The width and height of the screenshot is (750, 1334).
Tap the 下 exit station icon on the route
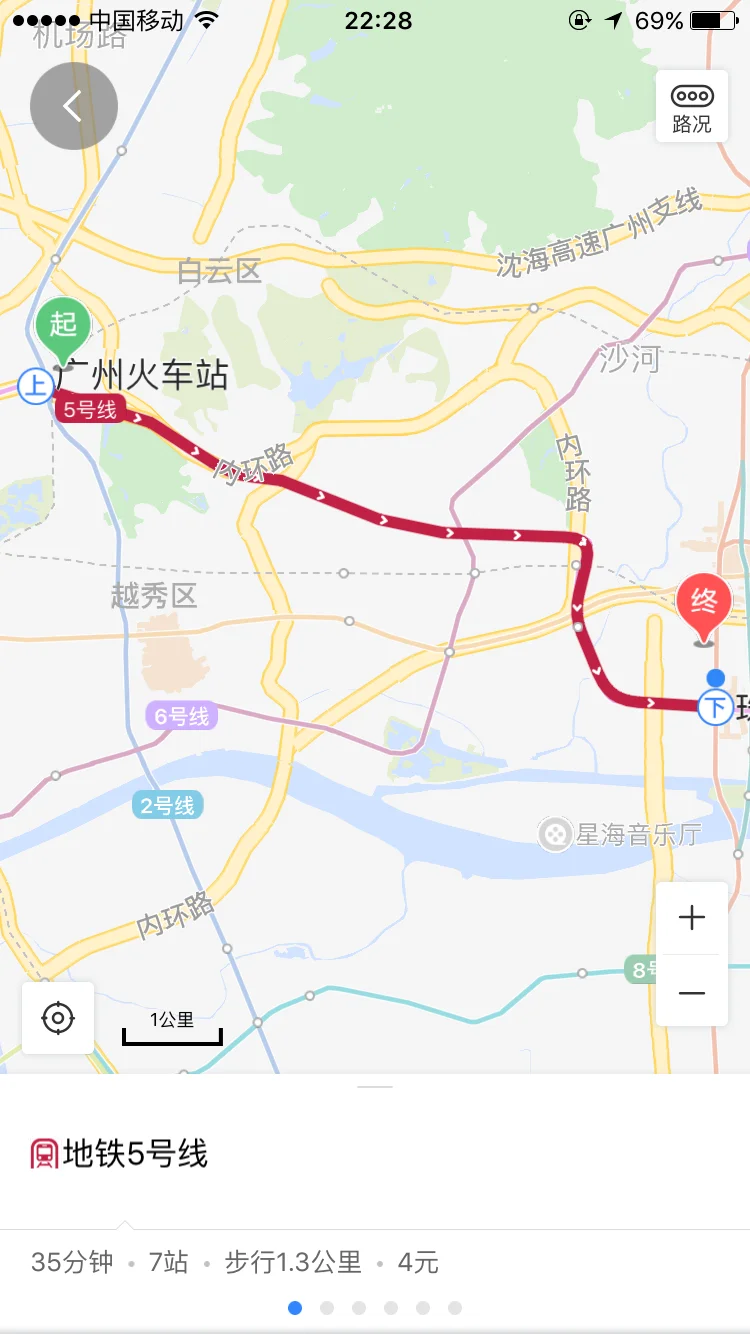pyautogui.click(x=716, y=708)
